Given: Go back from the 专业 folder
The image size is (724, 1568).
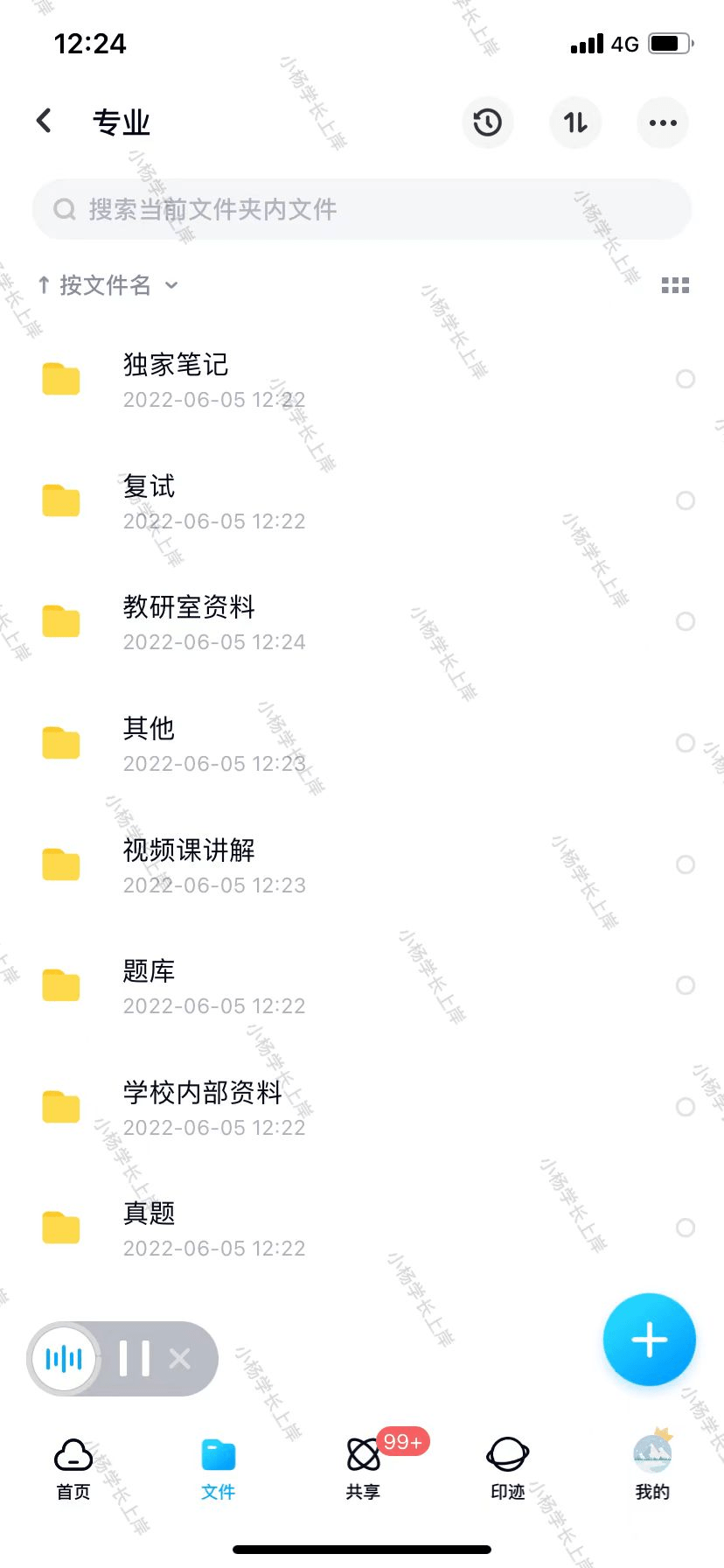Looking at the screenshot, I should click(45, 122).
